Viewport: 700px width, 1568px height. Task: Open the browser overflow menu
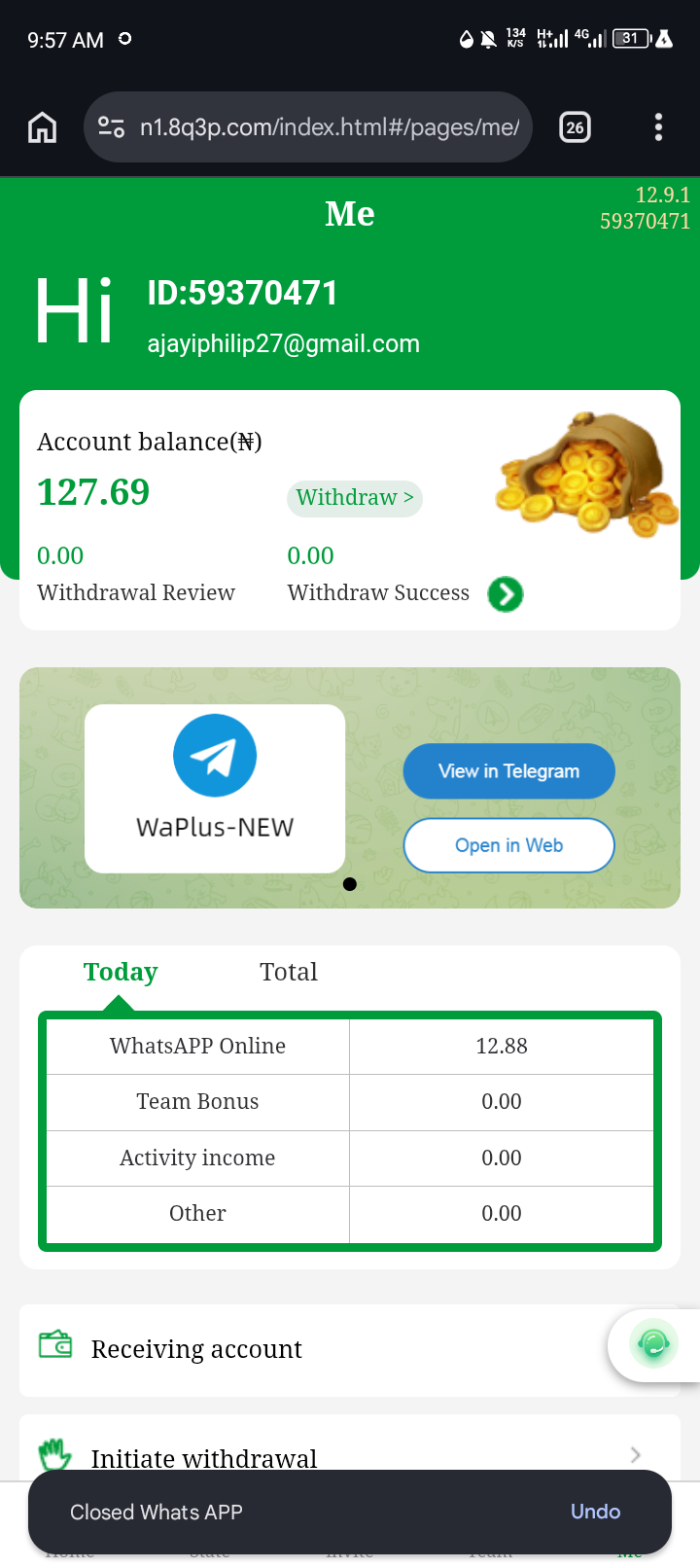(x=658, y=127)
